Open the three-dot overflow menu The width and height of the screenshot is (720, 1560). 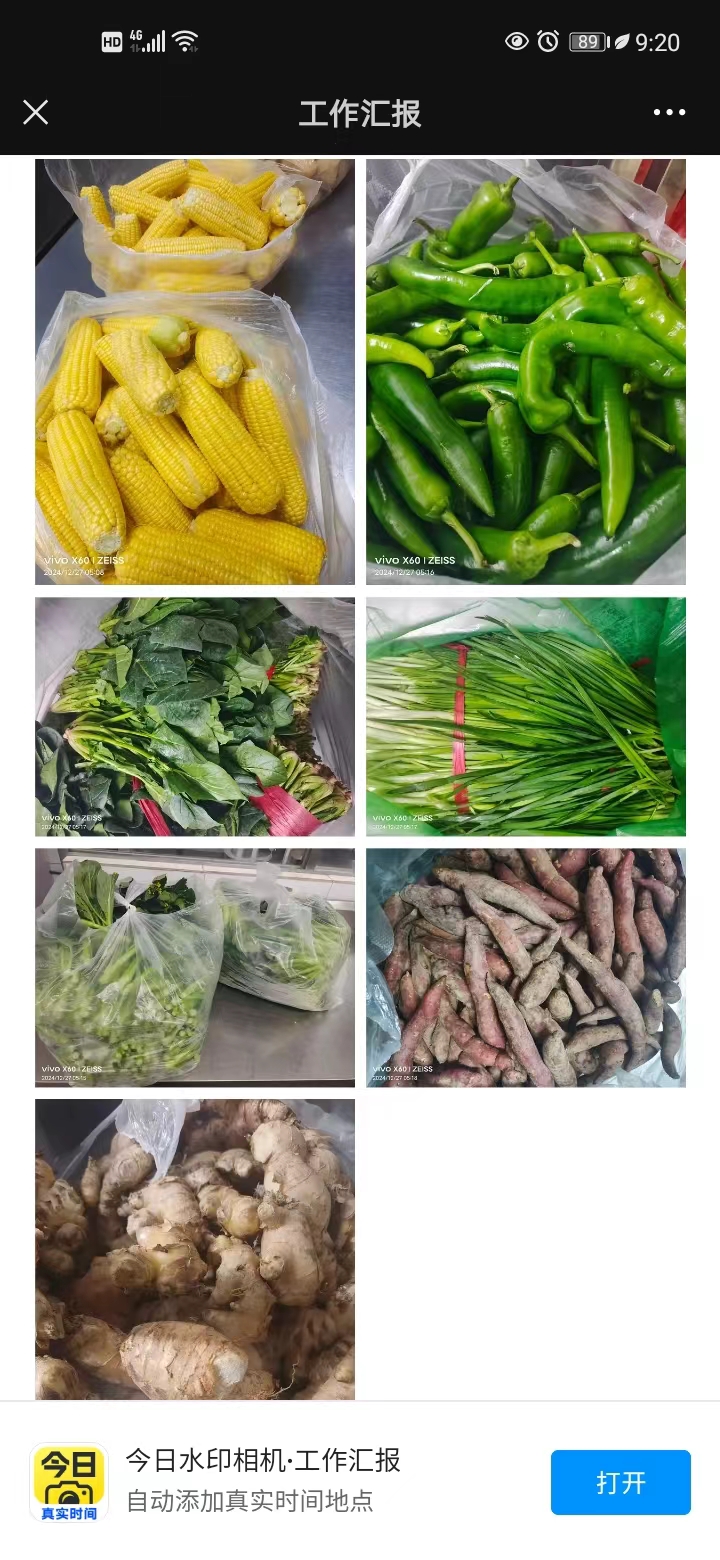click(669, 112)
